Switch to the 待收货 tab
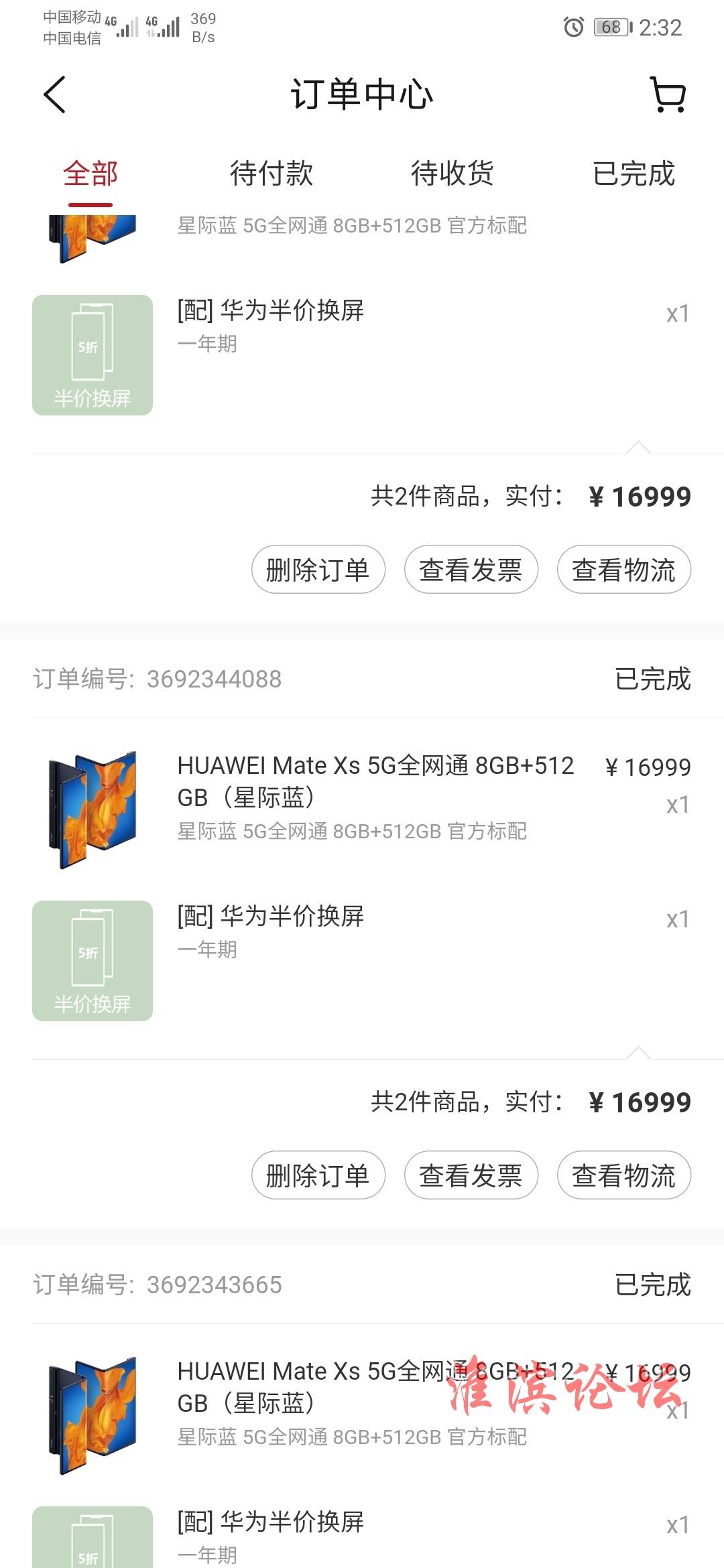The image size is (724, 1568). click(x=452, y=174)
